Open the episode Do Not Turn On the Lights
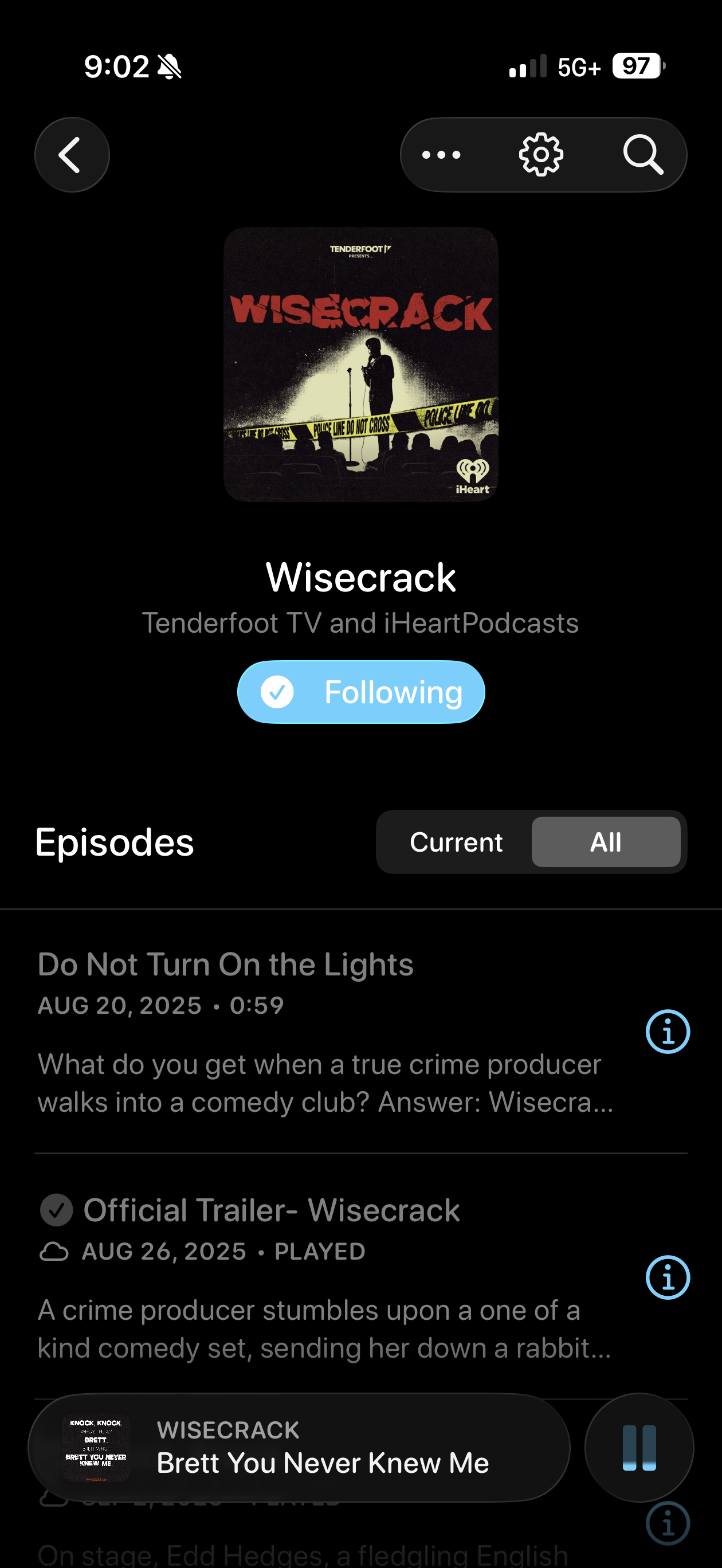This screenshot has width=722, height=1568. point(225,964)
